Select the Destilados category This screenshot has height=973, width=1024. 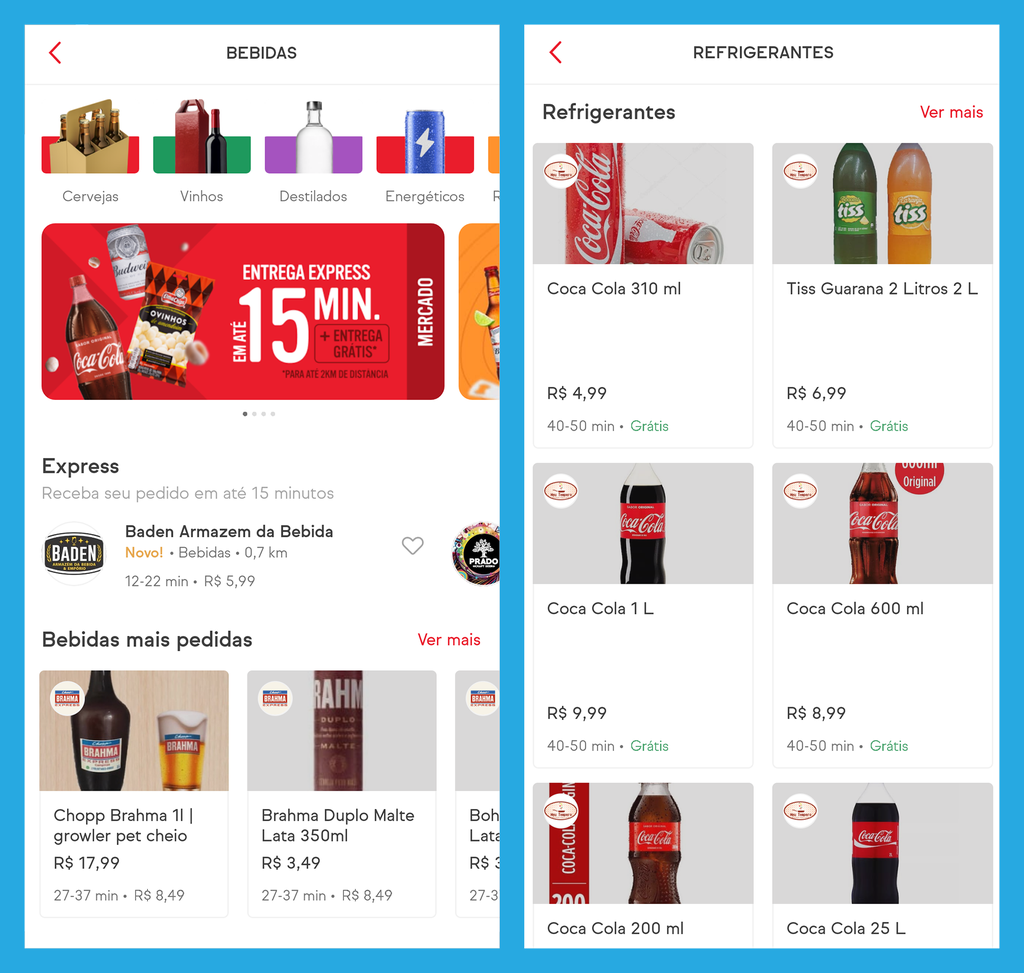pyautogui.click(x=313, y=150)
